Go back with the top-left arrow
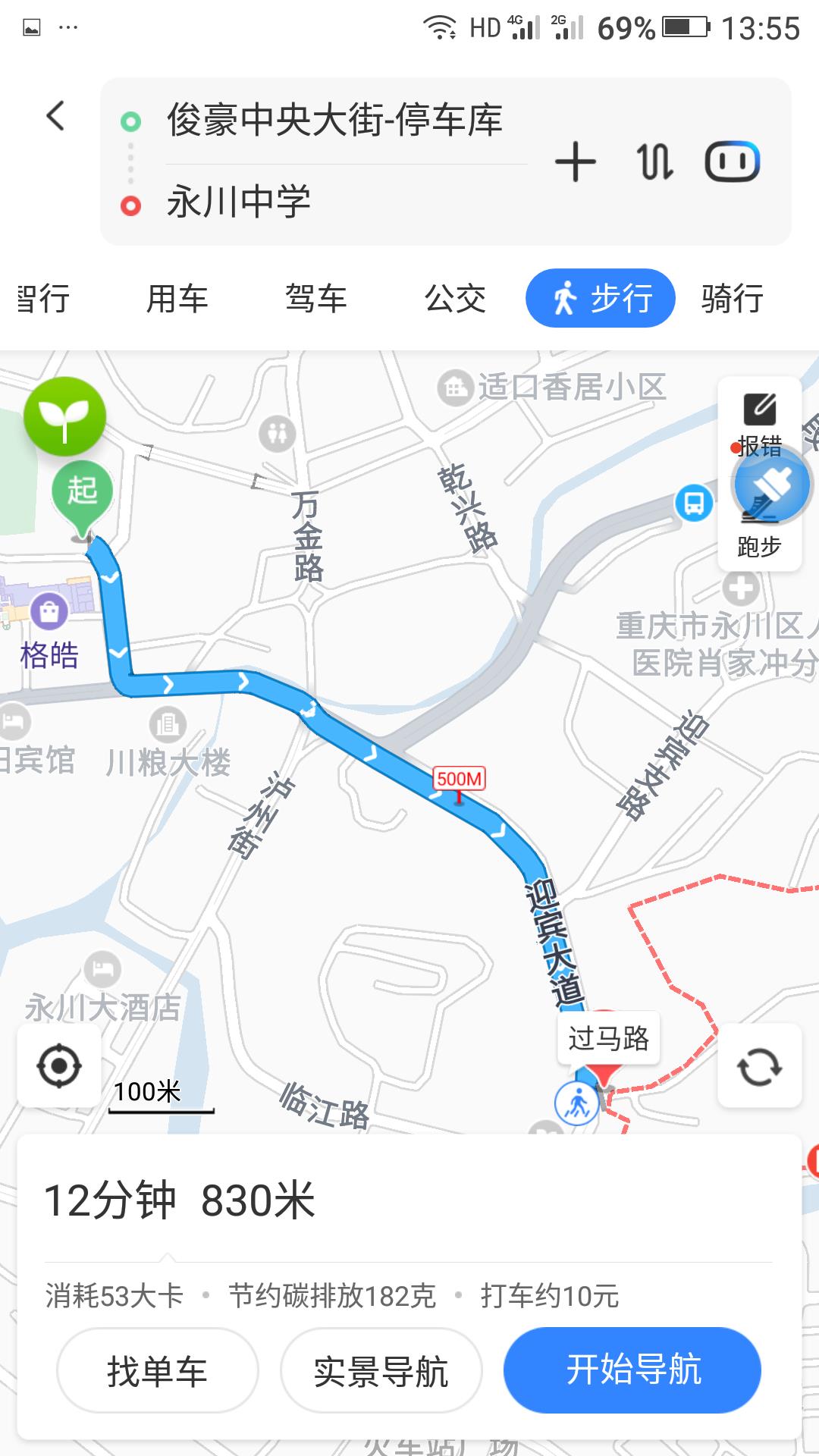Screen dimensions: 819x1456 [x=55, y=116]
